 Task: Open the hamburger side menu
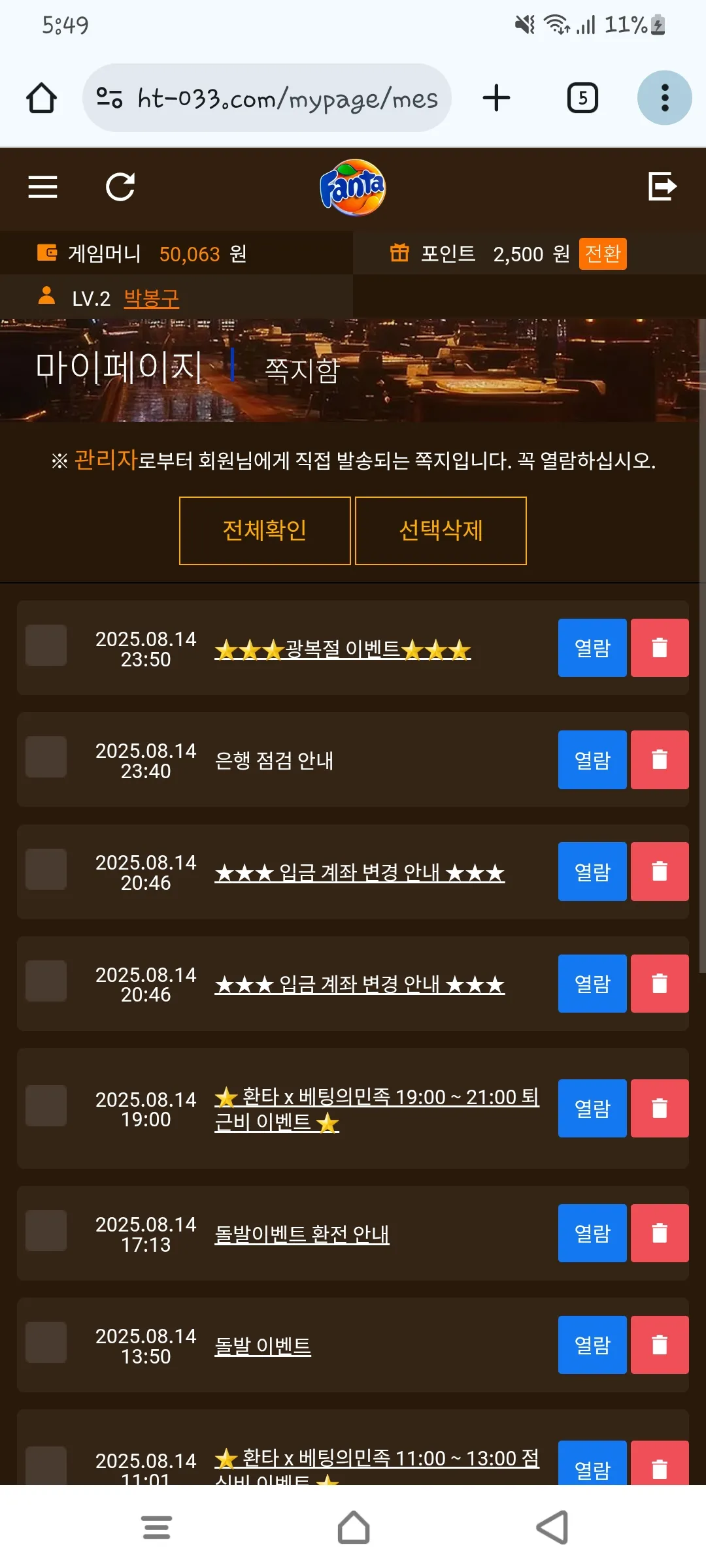pos(42,187)
